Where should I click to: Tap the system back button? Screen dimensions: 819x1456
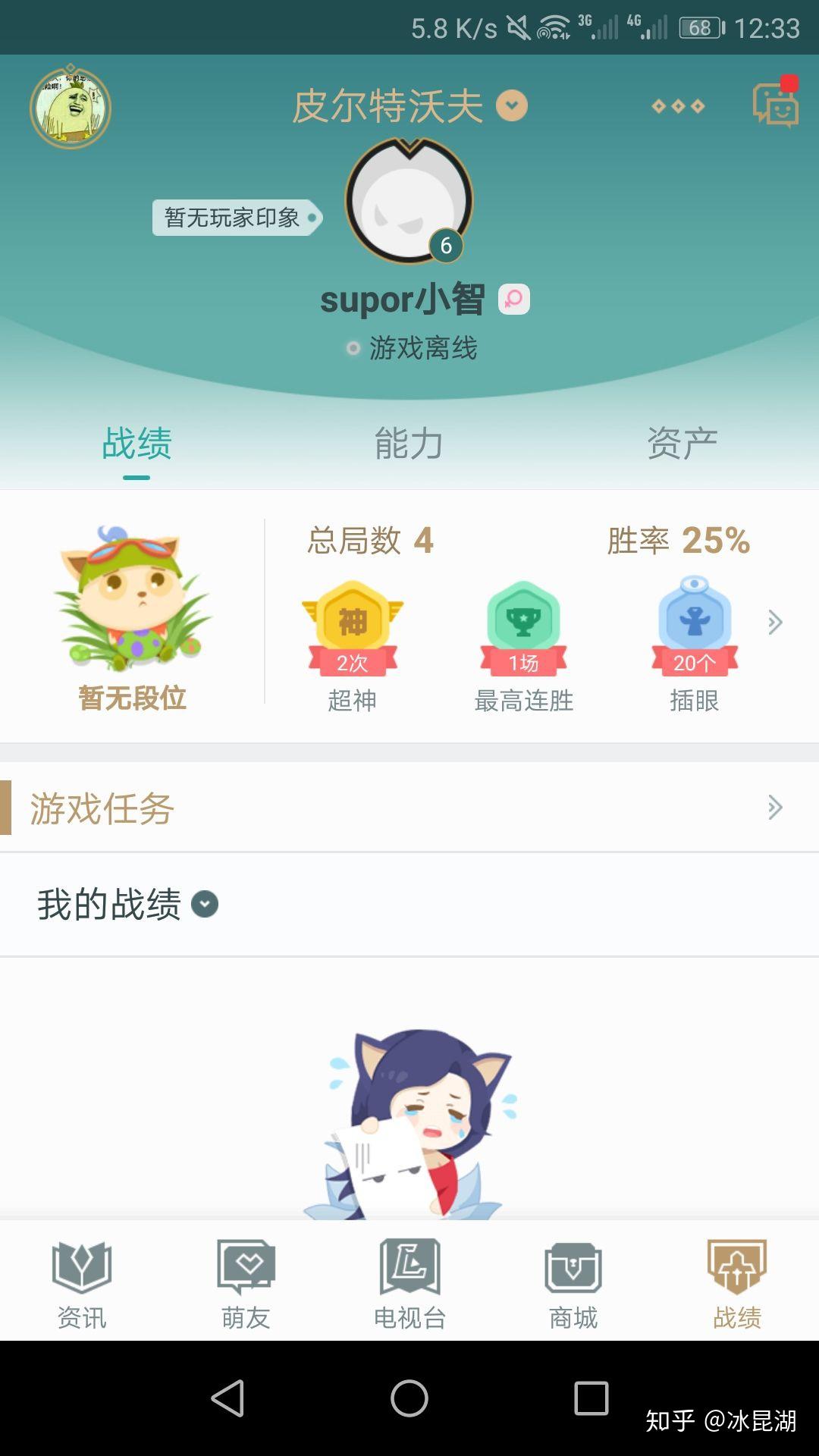(227, 1398)
